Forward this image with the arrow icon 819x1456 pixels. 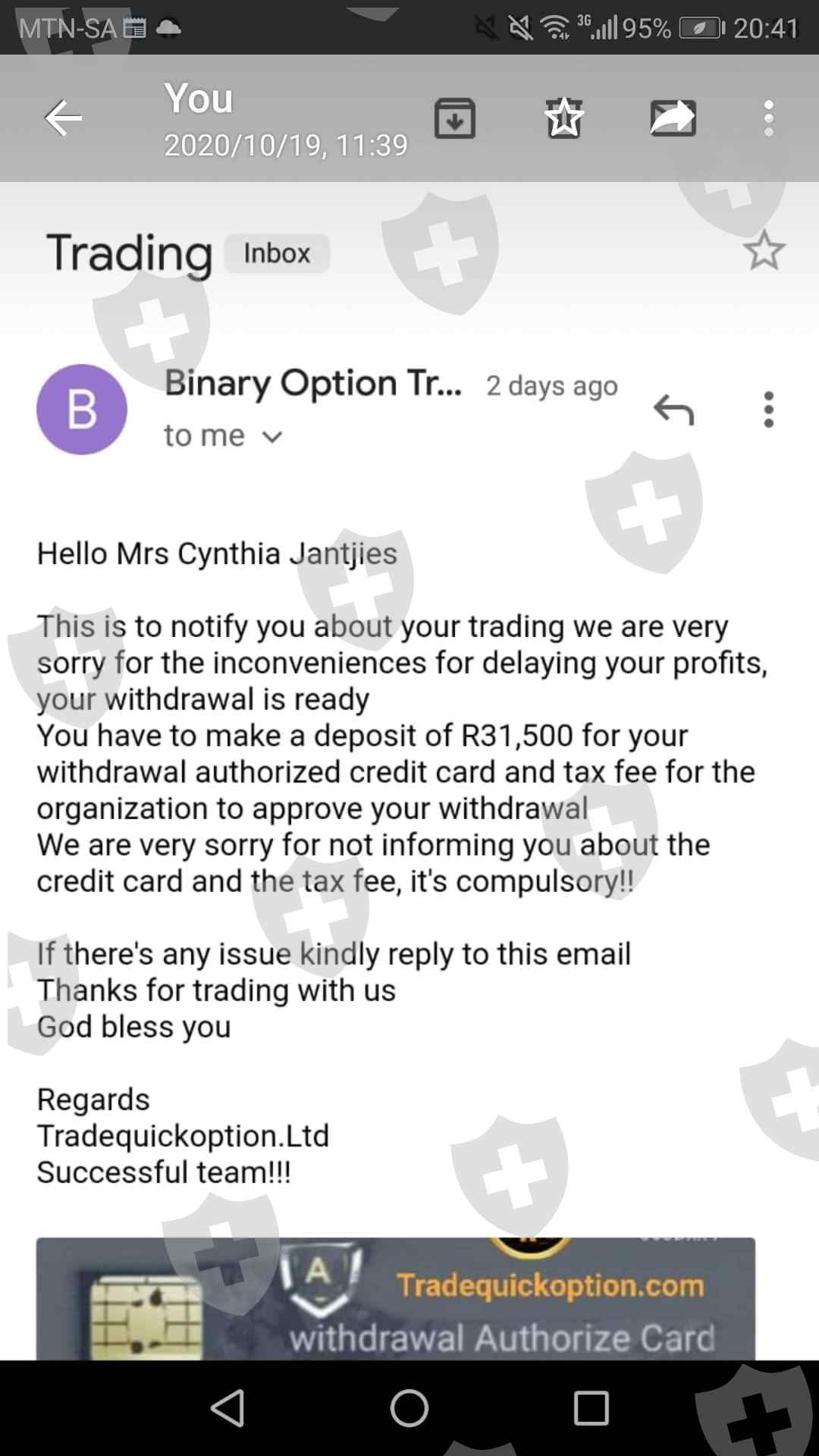click(673, 118)
